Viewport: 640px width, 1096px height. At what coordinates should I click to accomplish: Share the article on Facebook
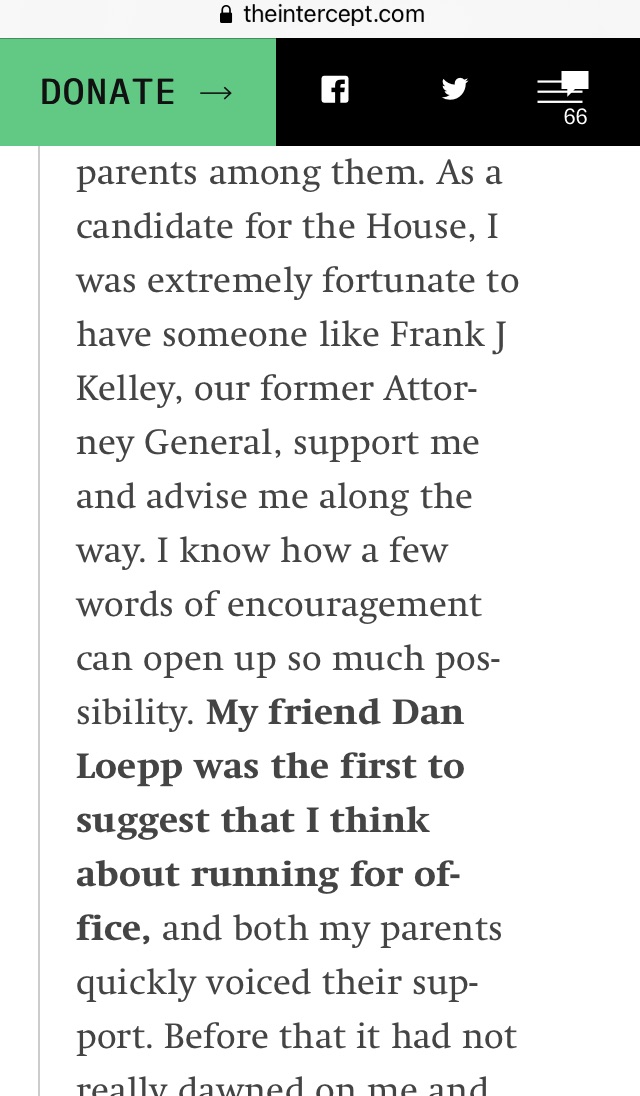335,90
